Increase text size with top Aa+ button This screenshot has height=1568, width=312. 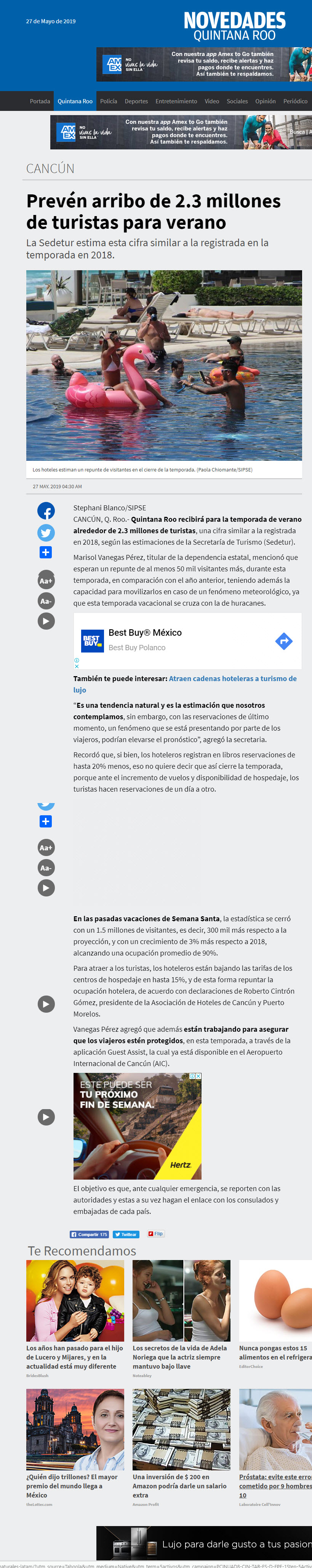[x=46, y=581]
